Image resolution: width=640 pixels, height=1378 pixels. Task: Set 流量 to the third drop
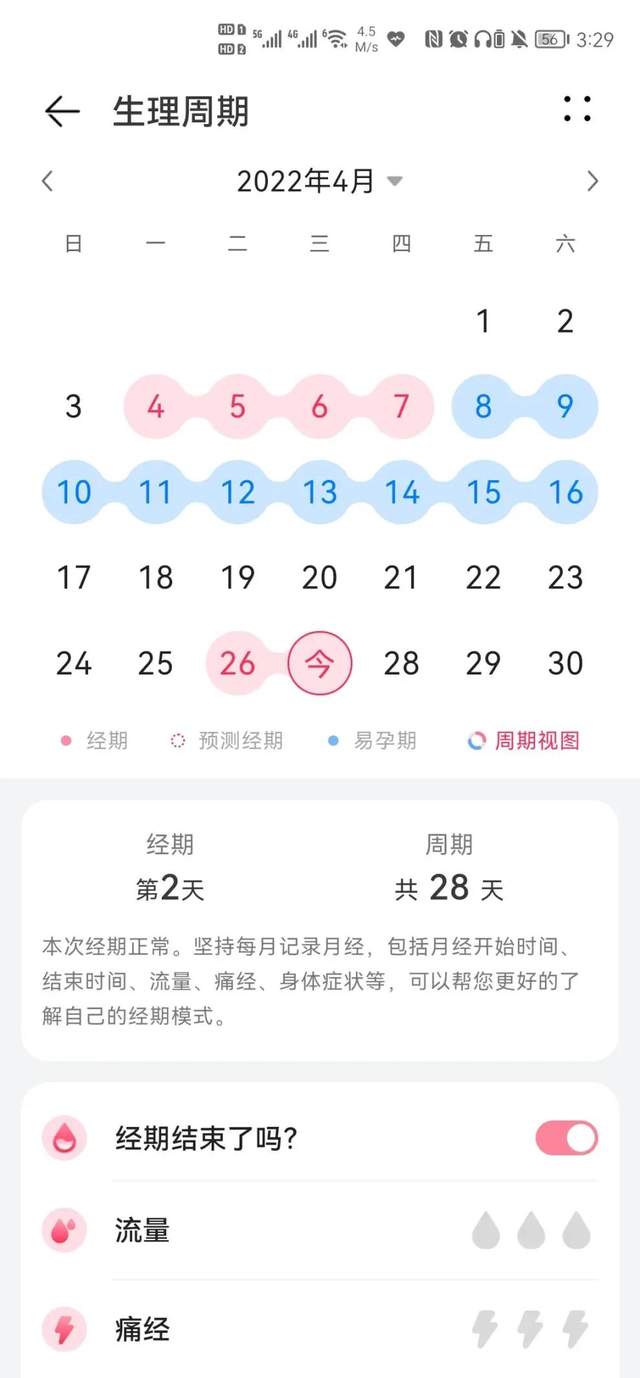click(x=576, y=1230)
